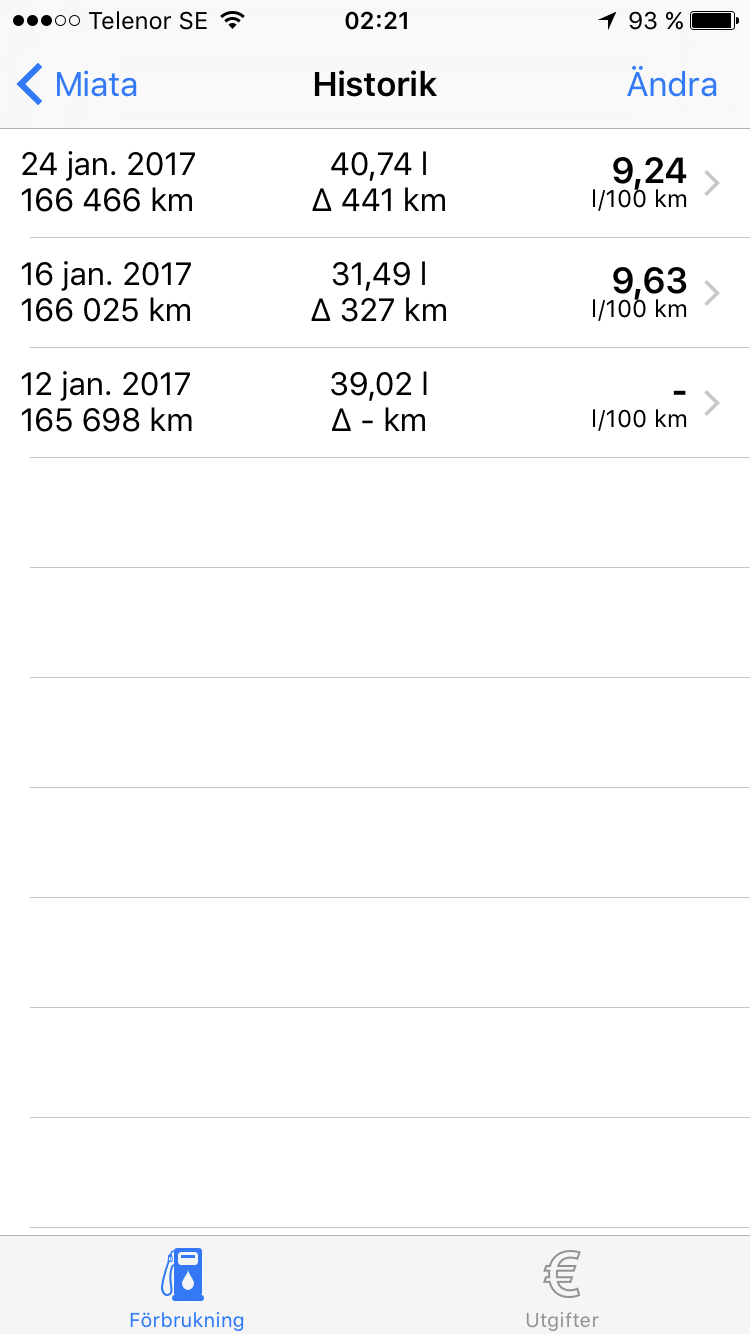Switch to the Utgifter tab

coord(562,1288)
